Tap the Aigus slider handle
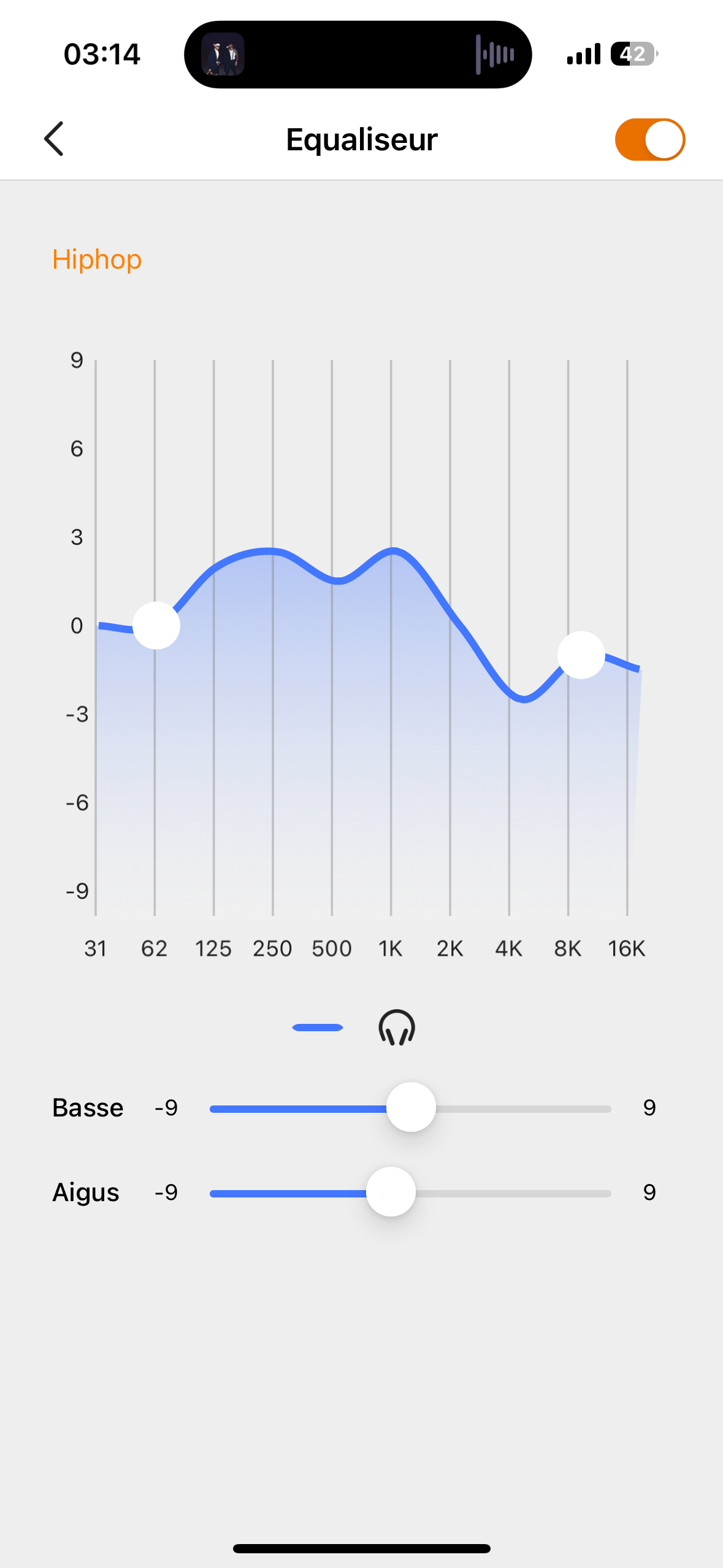Screen dimensions: 723x1568 click(x=391, y=1192)
